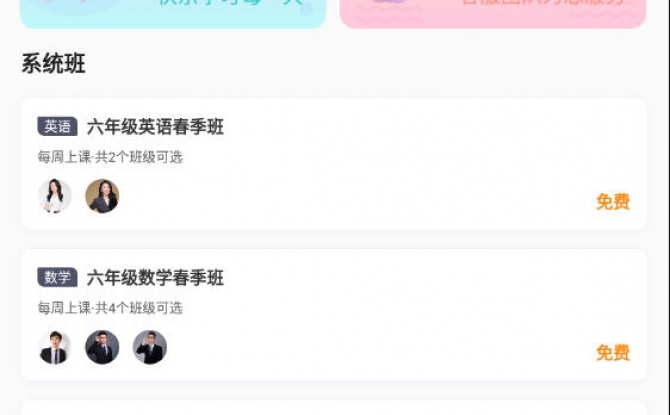Tap the cyan banner at top left
Viewport: 670px width, 415px height.
tap(173, 12)
